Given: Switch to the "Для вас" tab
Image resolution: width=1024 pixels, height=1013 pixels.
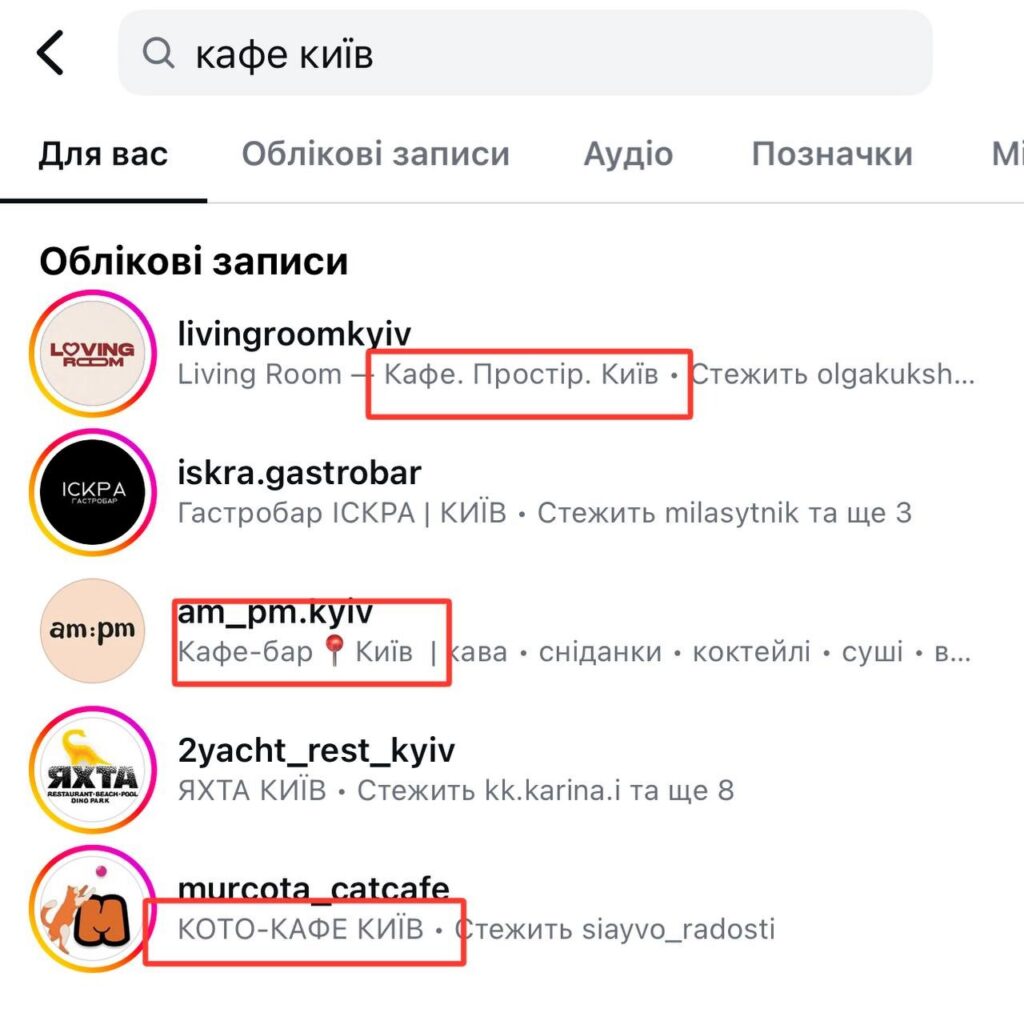Looking at the screenshot, I should (x=103, y=154).
